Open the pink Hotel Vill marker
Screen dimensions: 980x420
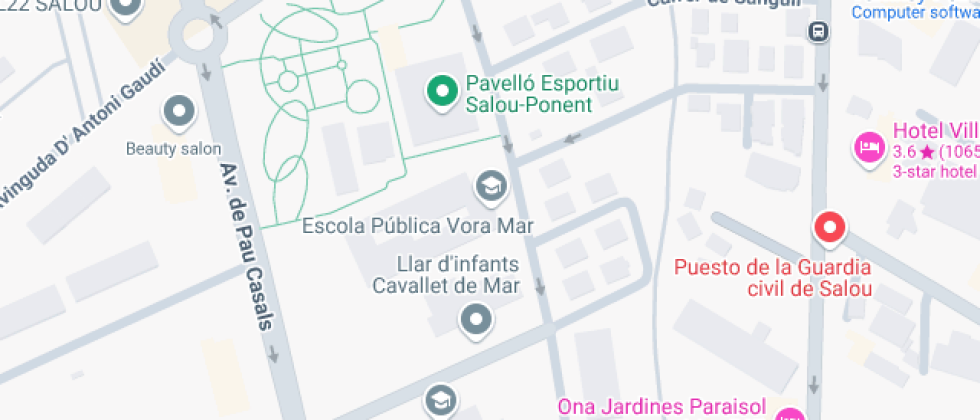[x=868, y=148]
